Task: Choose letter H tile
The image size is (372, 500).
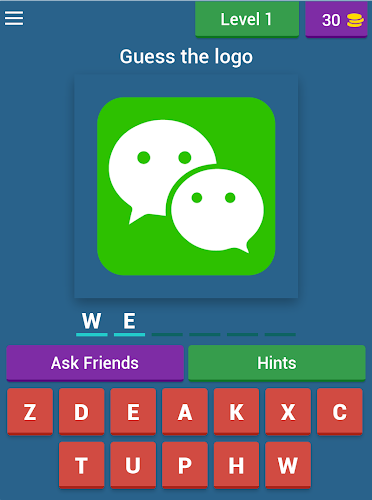Action: click(236, 465)
